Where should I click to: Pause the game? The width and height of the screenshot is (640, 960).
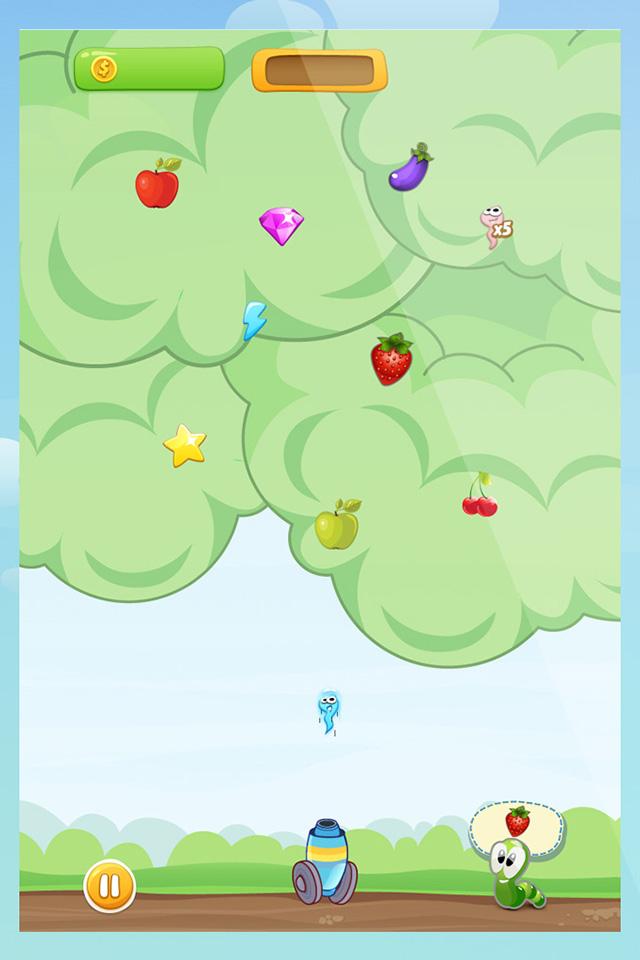[x=109, y=885]
